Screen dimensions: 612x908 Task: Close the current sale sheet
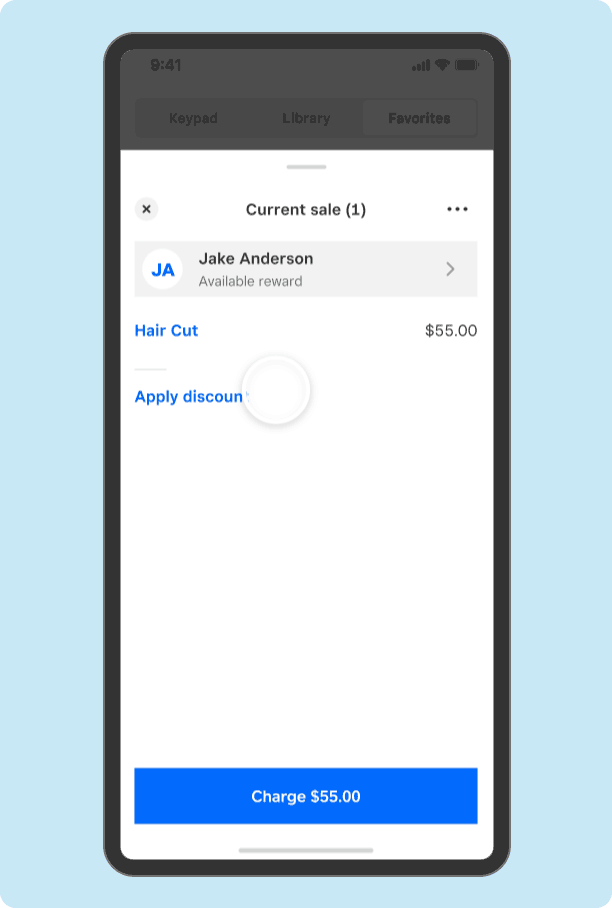point(146,209)
